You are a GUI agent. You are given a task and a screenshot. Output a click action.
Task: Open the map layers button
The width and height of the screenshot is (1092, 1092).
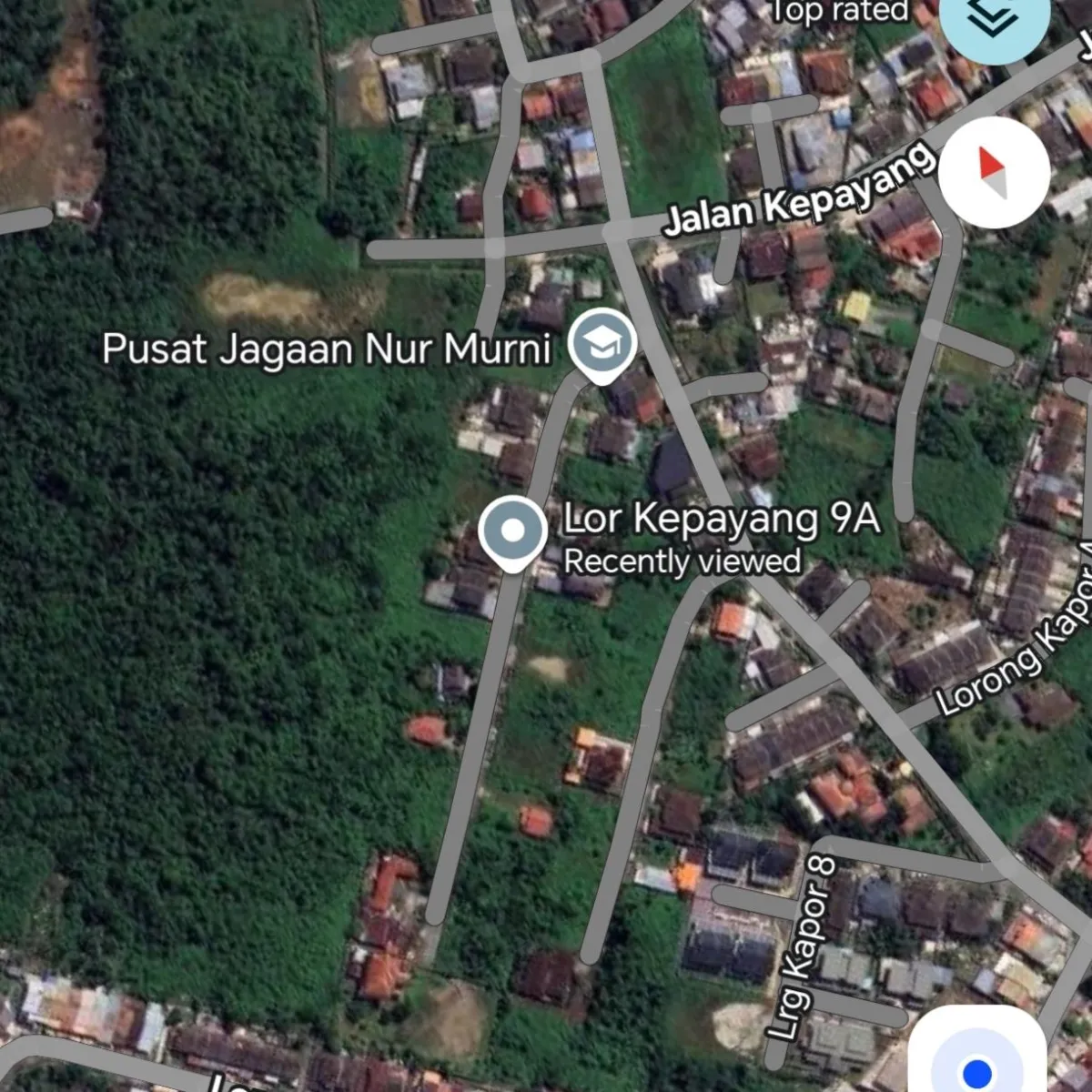coord(992,18)
